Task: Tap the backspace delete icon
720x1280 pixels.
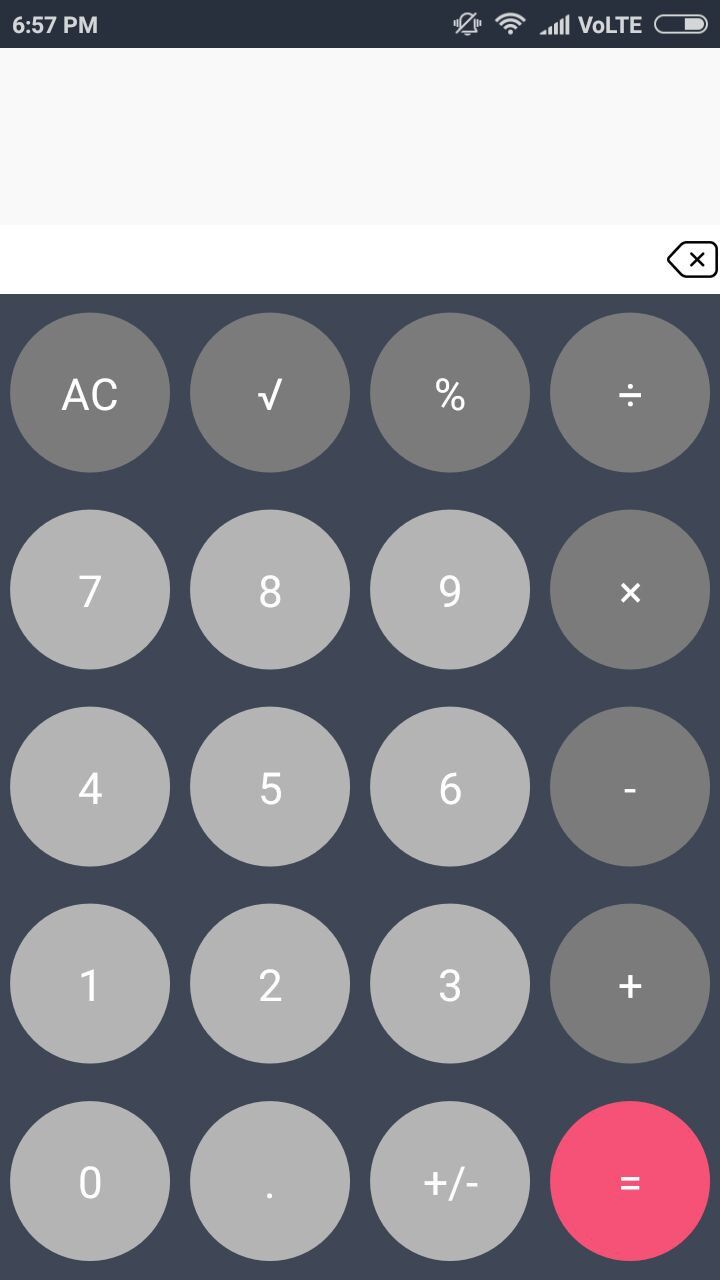Action: pyautogui.click(x=692, y=260)
